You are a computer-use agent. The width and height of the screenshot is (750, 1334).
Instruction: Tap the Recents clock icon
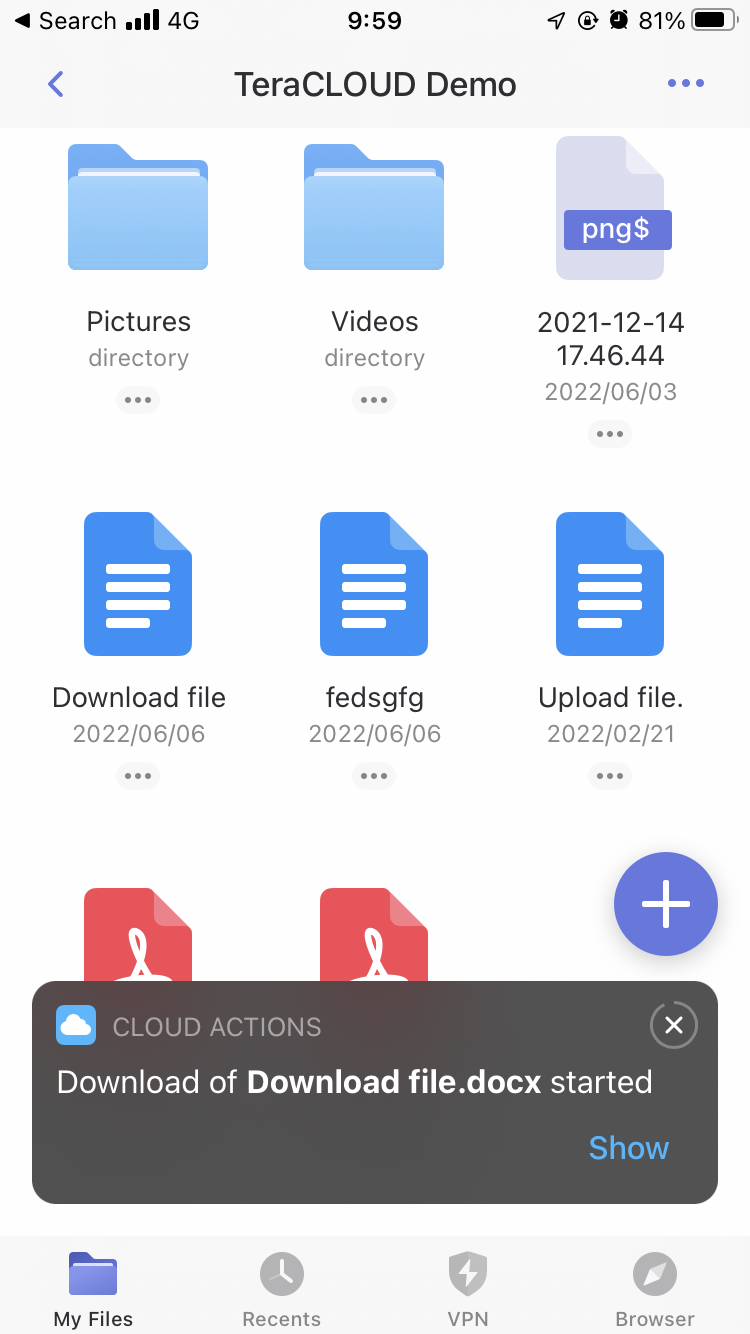(x=281, y=1271)
